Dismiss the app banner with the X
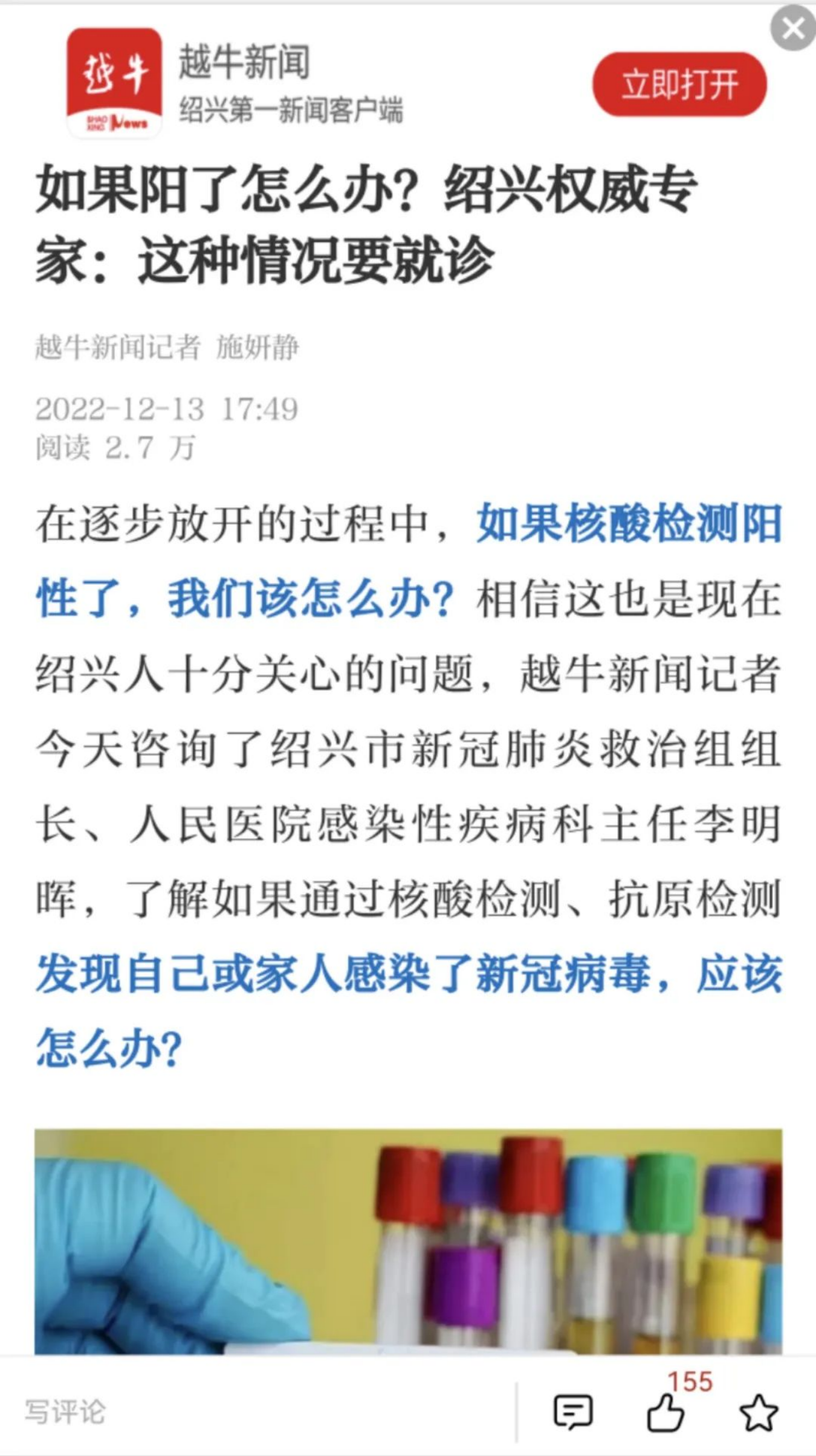This screenshot has height=1456, width=816. pyautogui.click(x=792, y=28)
